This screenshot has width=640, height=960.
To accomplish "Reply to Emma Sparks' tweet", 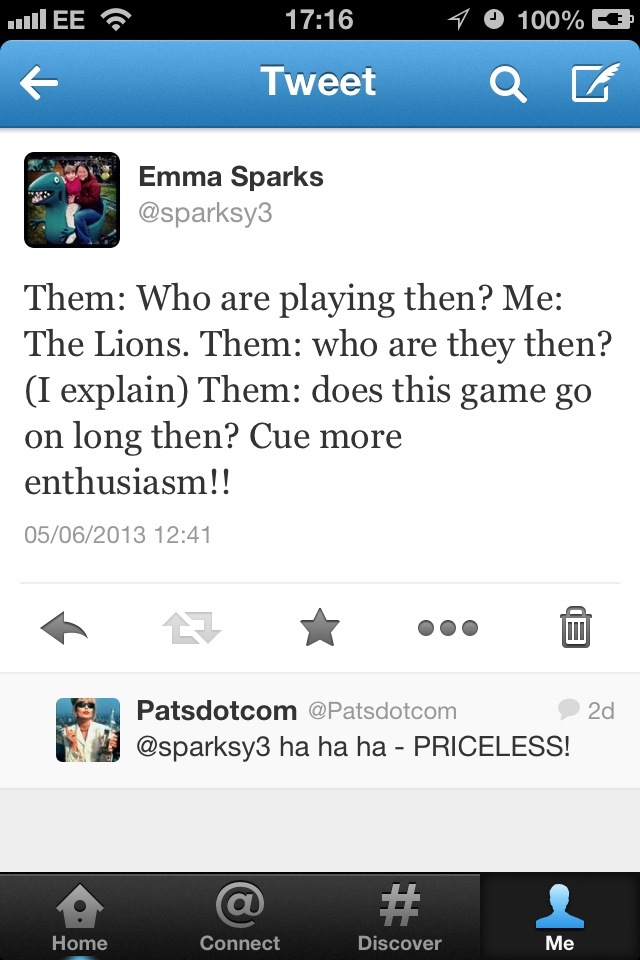I will pos(64,628).
